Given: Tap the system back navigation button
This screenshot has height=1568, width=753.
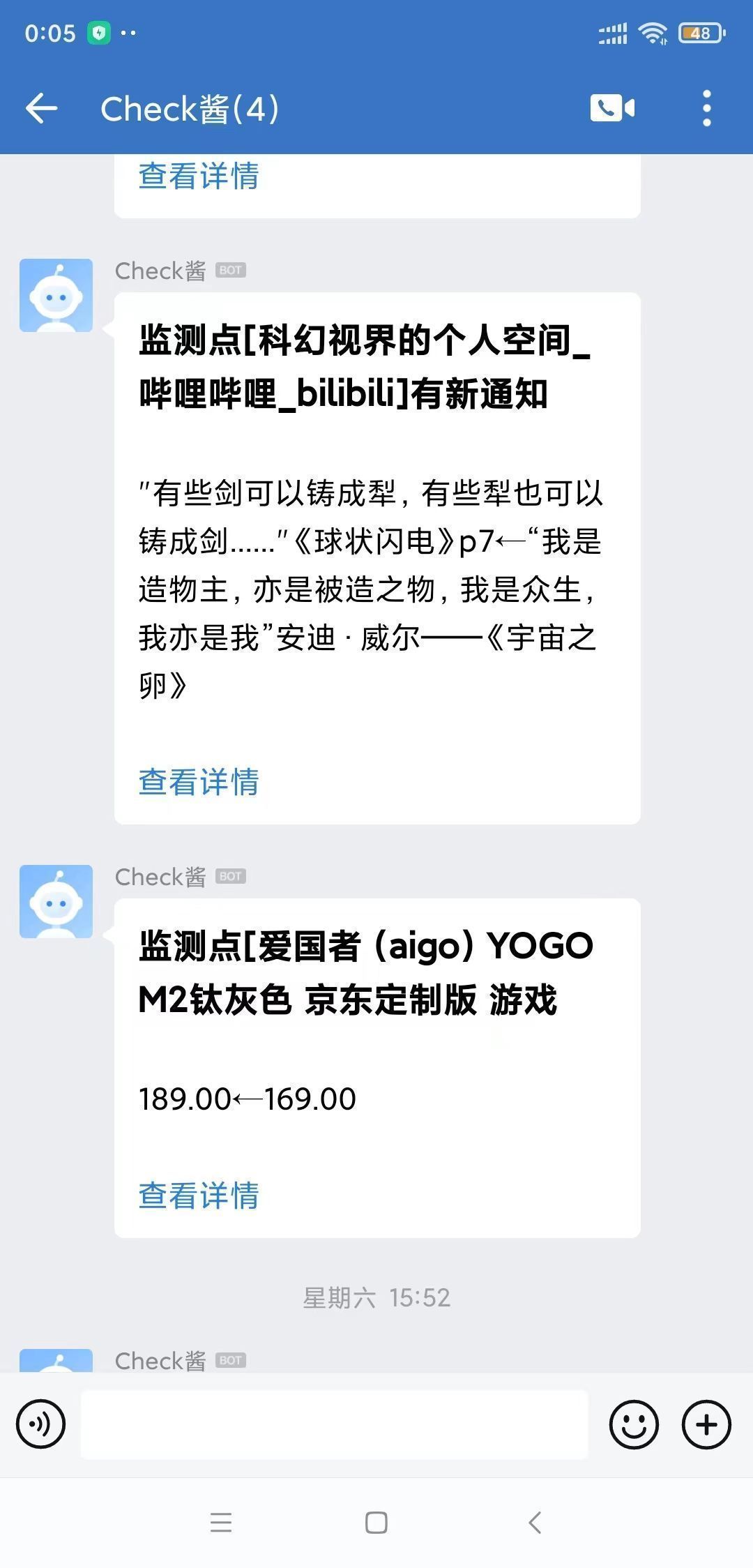Looking at the screenshot, I should [535, 1523].
